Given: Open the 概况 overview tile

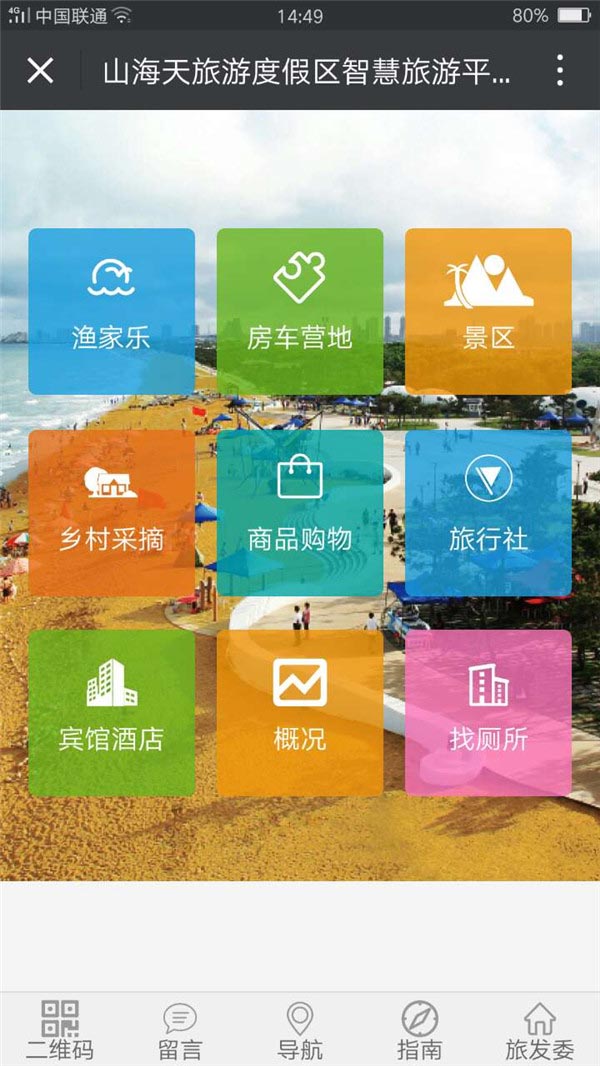Looking at the screenshot, I should pyautogui.click(x=300, y=713).
